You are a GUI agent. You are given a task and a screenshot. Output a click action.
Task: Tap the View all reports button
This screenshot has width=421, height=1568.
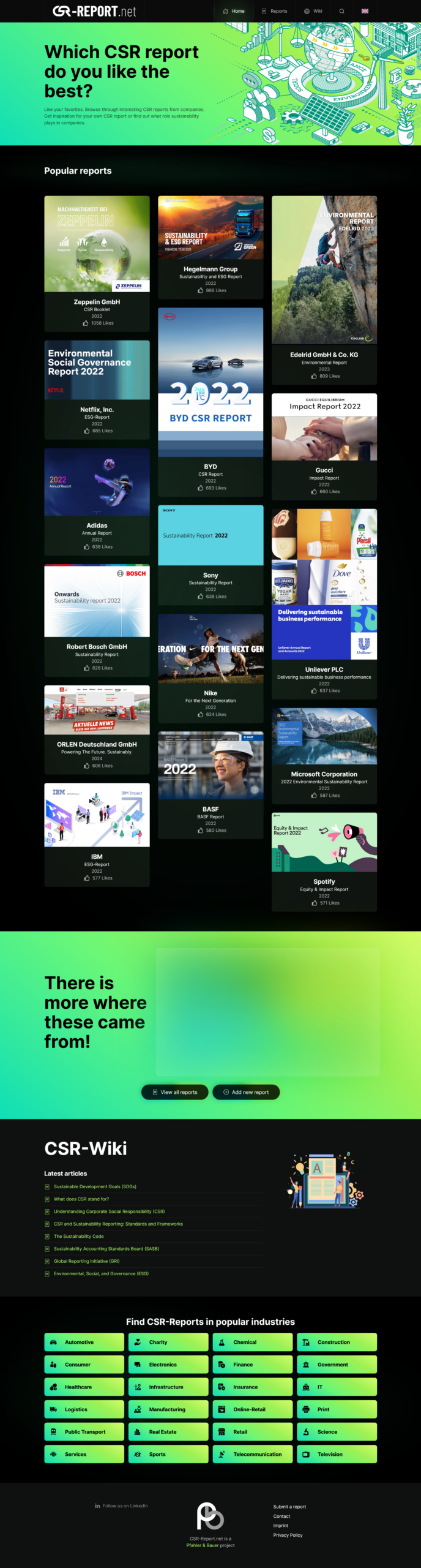coord(175,1092)
